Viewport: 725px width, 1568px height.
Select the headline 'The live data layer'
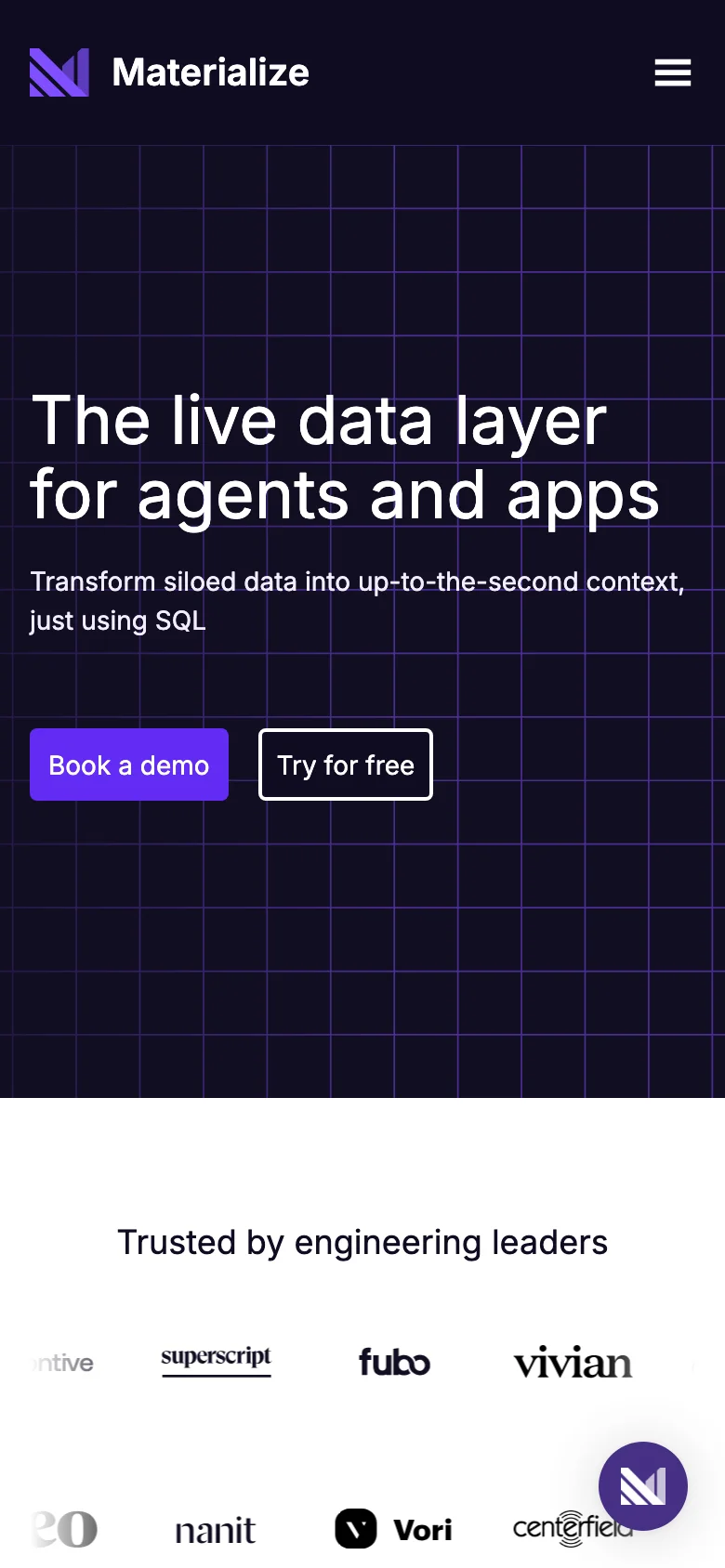coord(317,420)
